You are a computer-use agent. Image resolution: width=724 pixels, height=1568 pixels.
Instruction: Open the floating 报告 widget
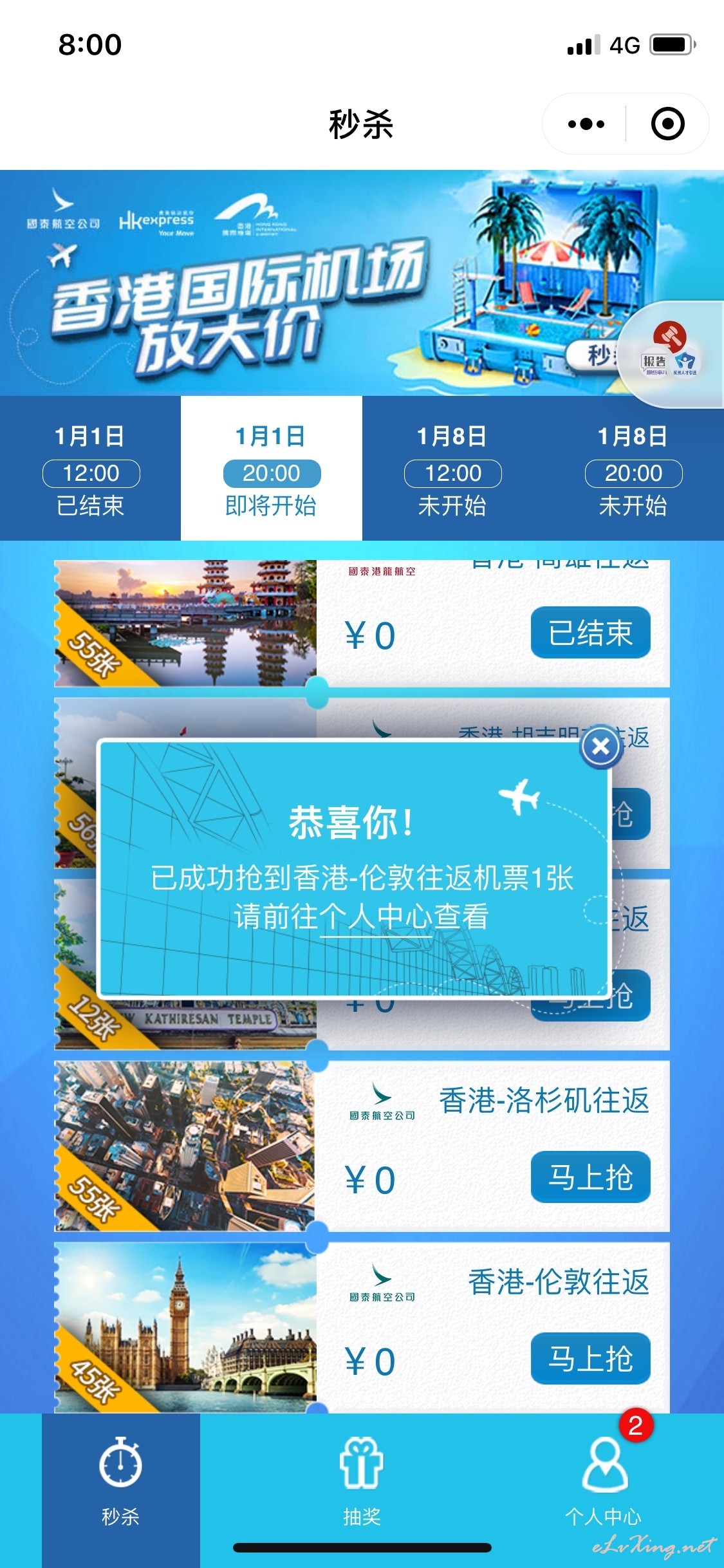(x=671, y=354)
